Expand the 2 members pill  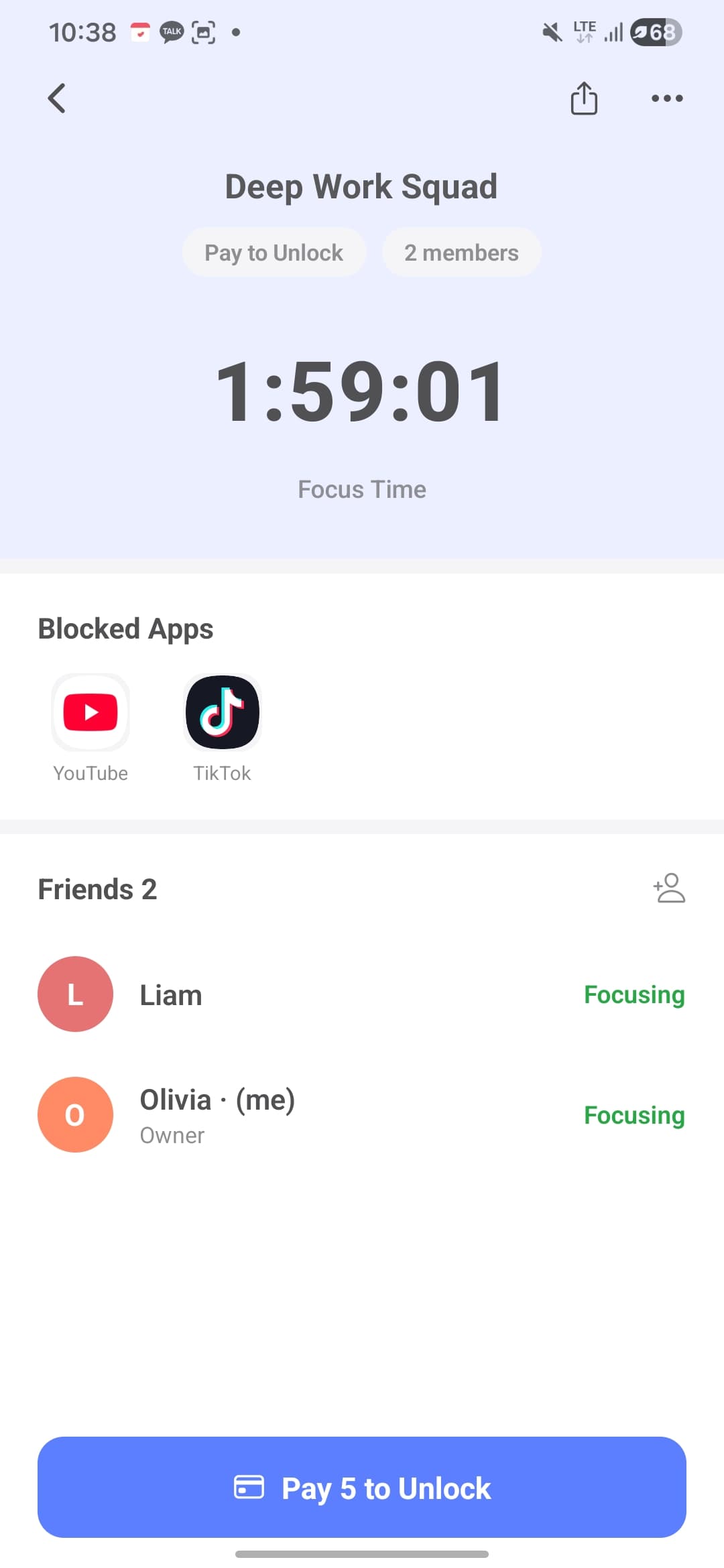point(461,252)
